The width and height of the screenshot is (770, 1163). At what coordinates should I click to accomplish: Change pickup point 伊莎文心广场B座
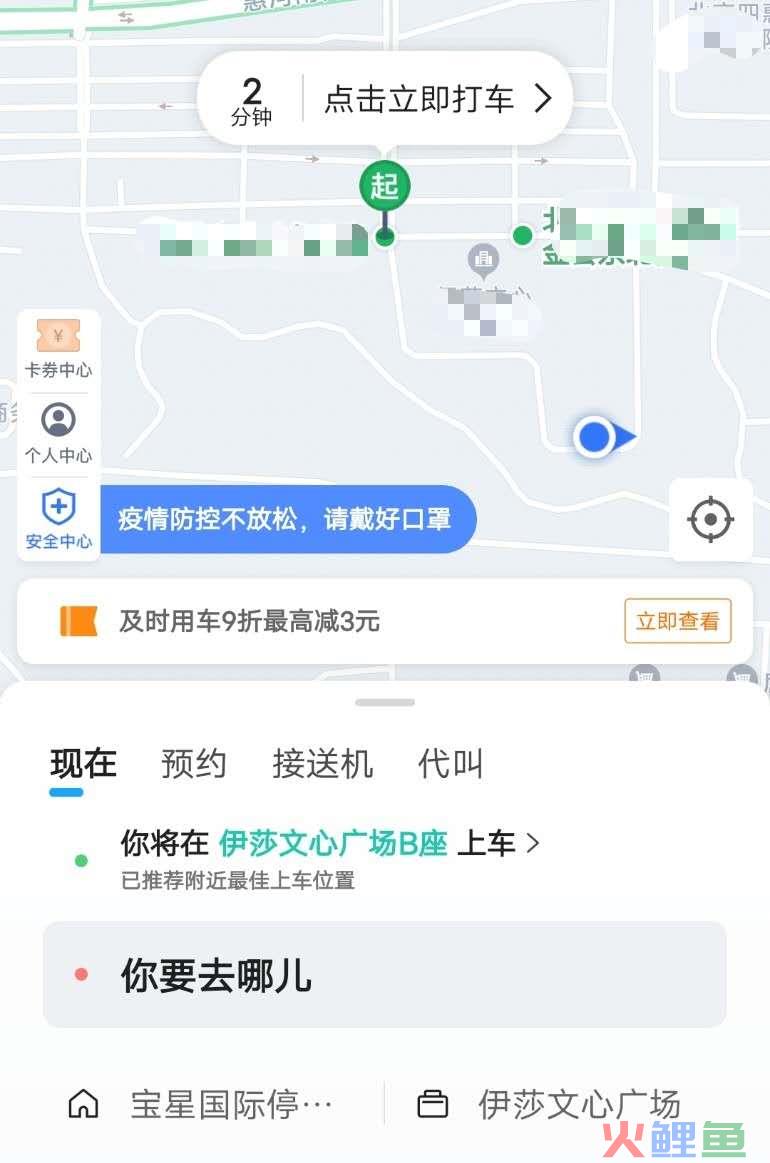(333, 843)
